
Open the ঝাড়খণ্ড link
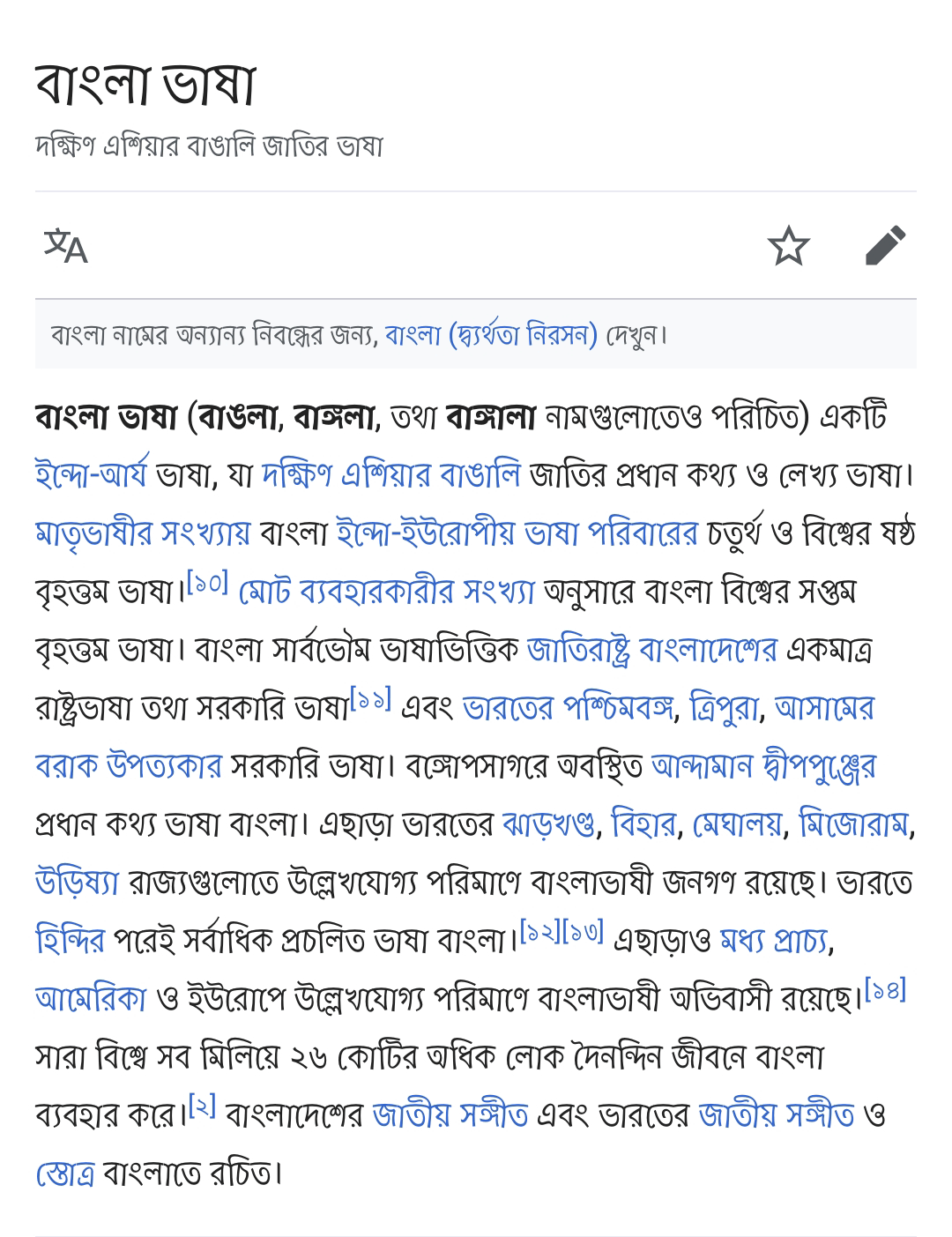pos(548,824)
